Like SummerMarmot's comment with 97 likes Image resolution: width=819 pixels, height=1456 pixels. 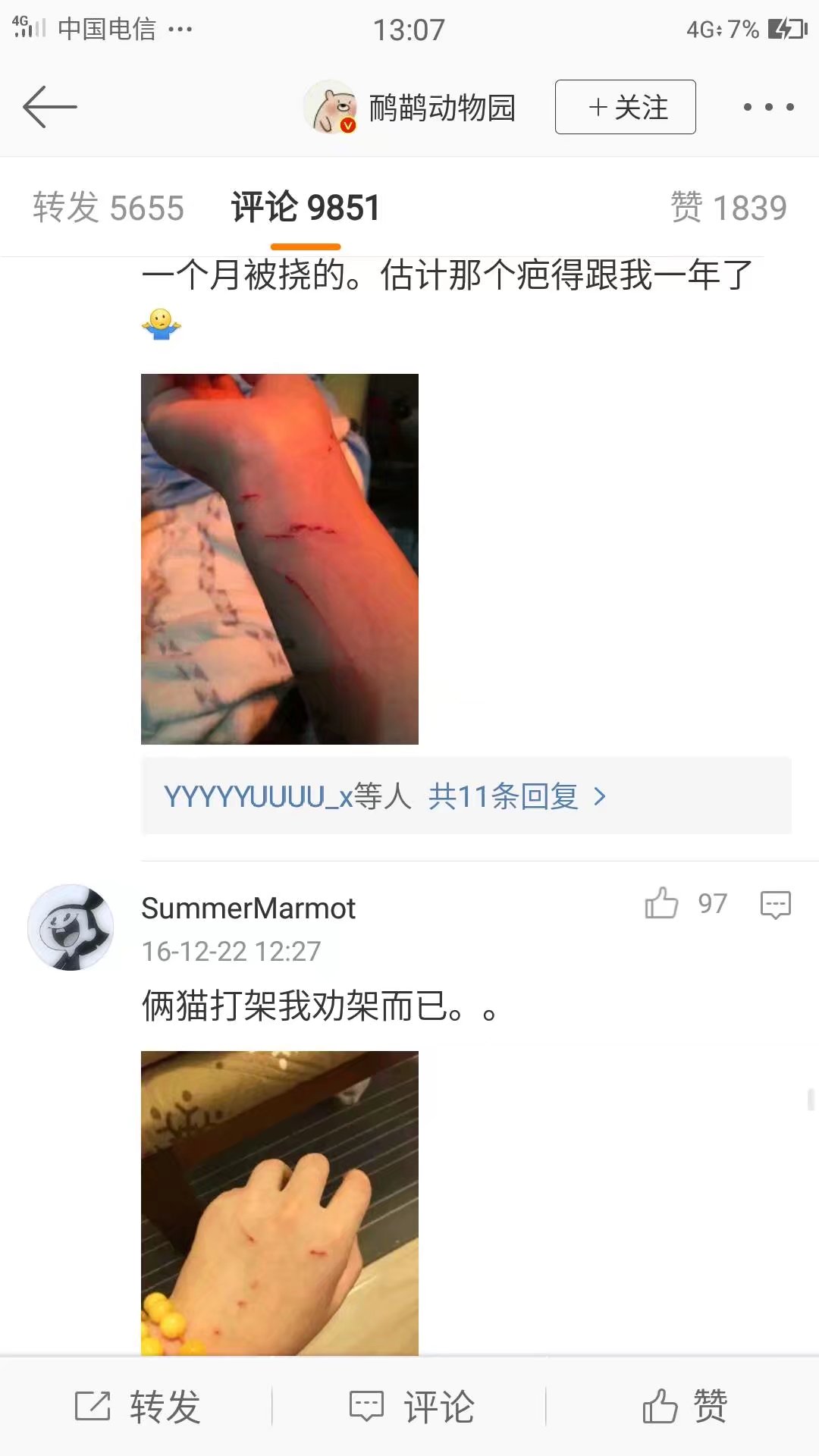(663, 903)
